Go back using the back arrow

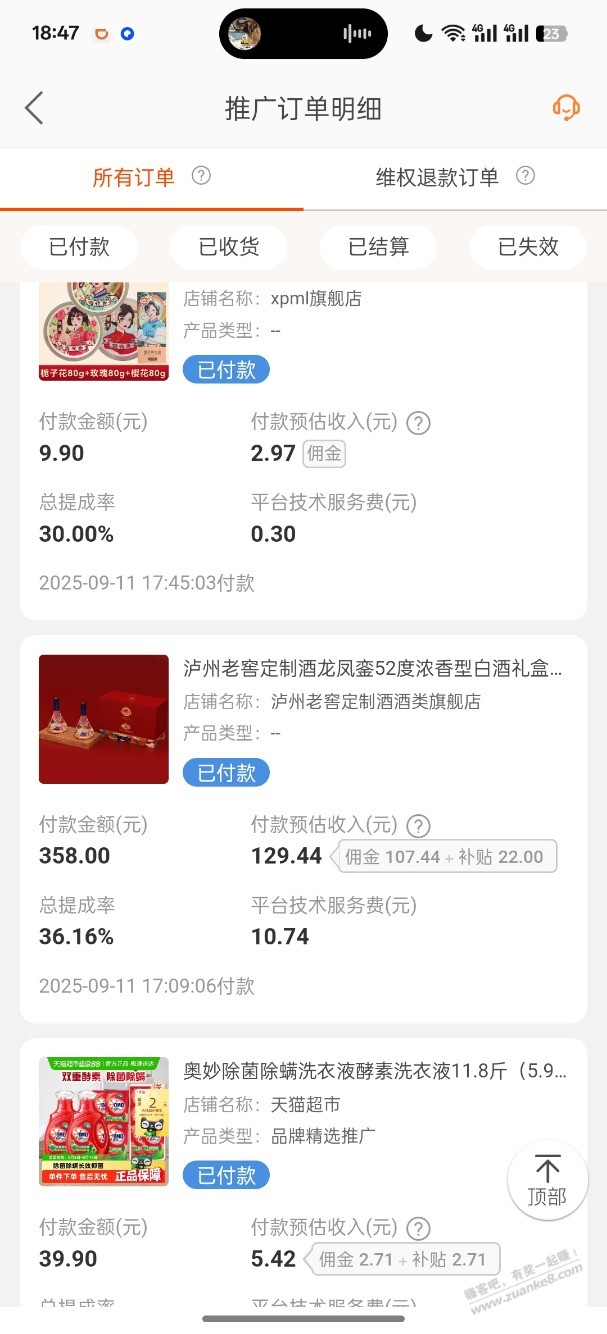(35, 108)
